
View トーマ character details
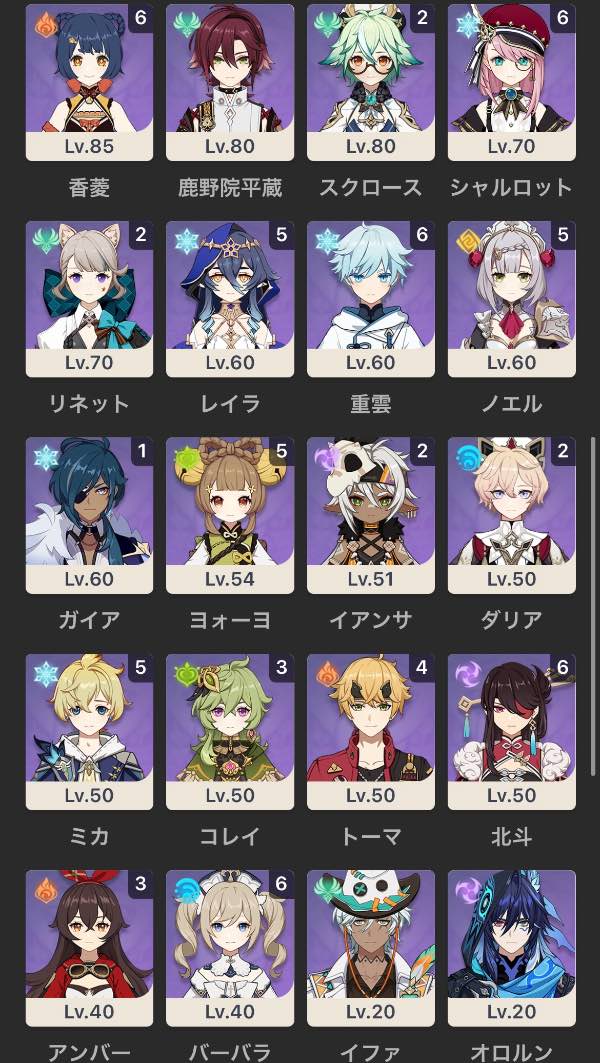[371, 732]
